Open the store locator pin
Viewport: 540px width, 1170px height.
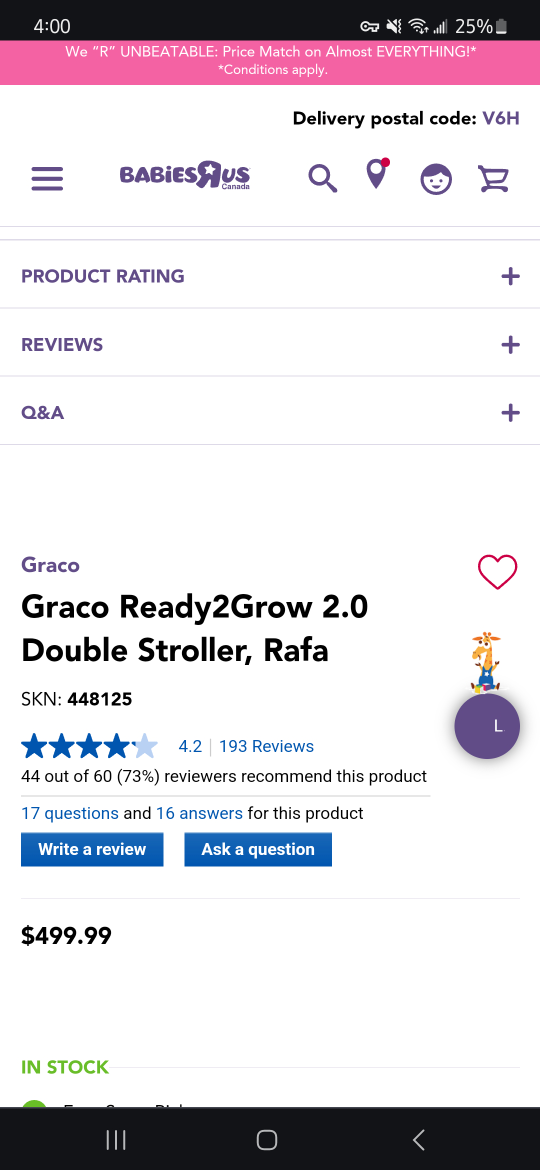[377, 174]
